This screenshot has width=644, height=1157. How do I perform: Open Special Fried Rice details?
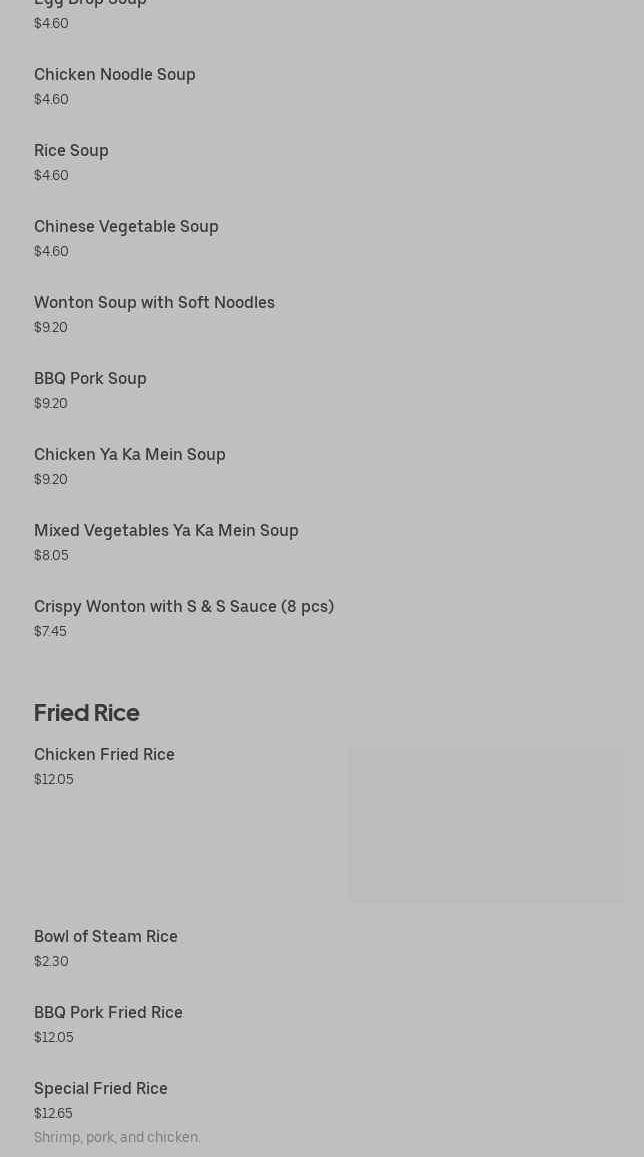(101, 1089)
